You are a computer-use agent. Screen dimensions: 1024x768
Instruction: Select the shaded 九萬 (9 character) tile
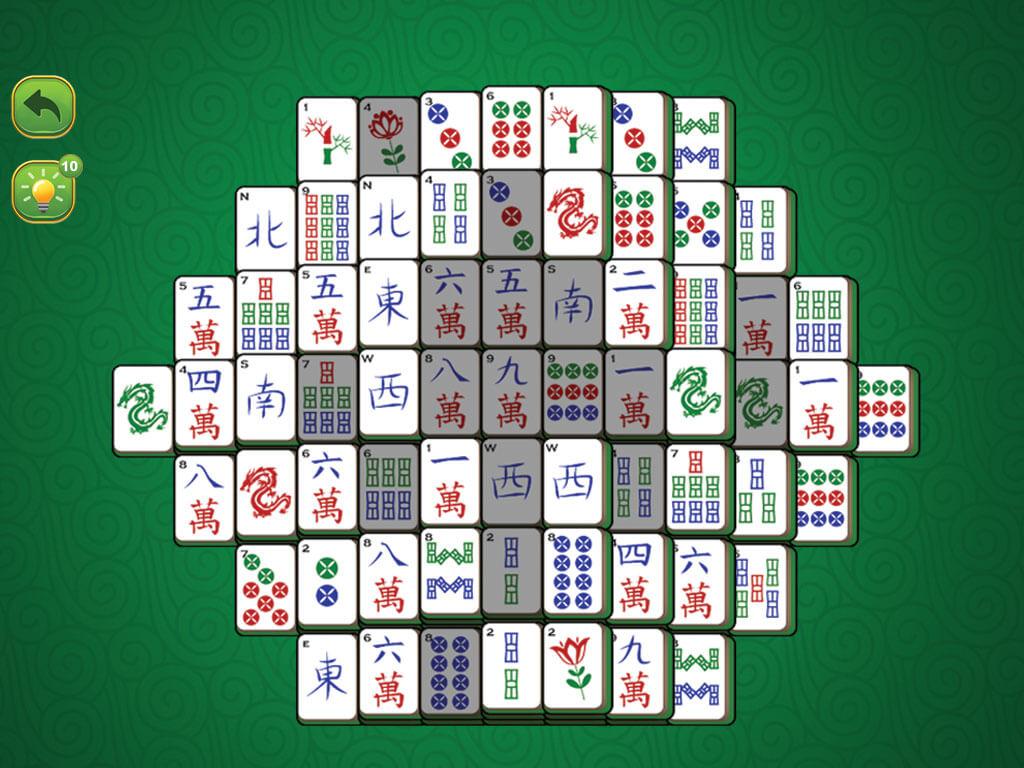tap(511, 395)
